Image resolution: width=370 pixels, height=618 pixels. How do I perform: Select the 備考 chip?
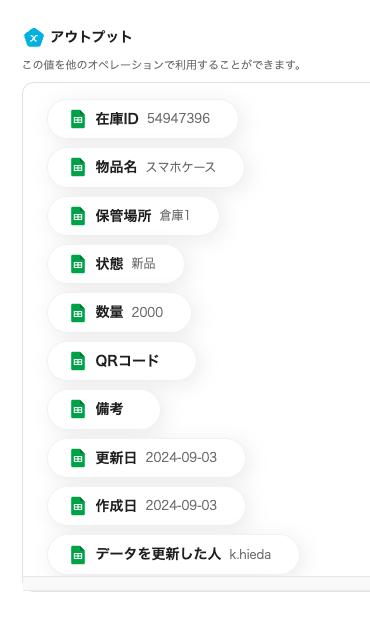104,409
